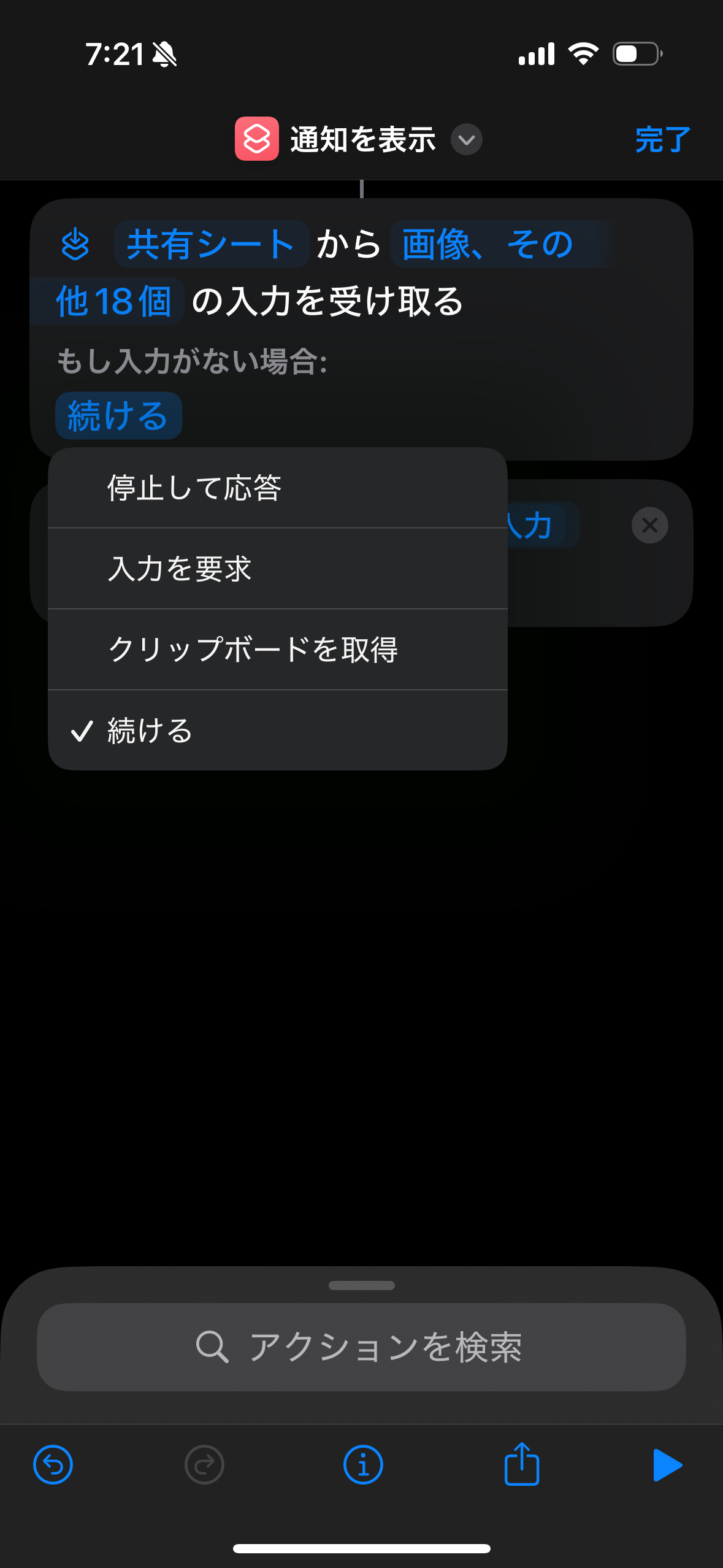Share this shortcut
Viewport: 723px width, 1568px height.
[522, 1464]
